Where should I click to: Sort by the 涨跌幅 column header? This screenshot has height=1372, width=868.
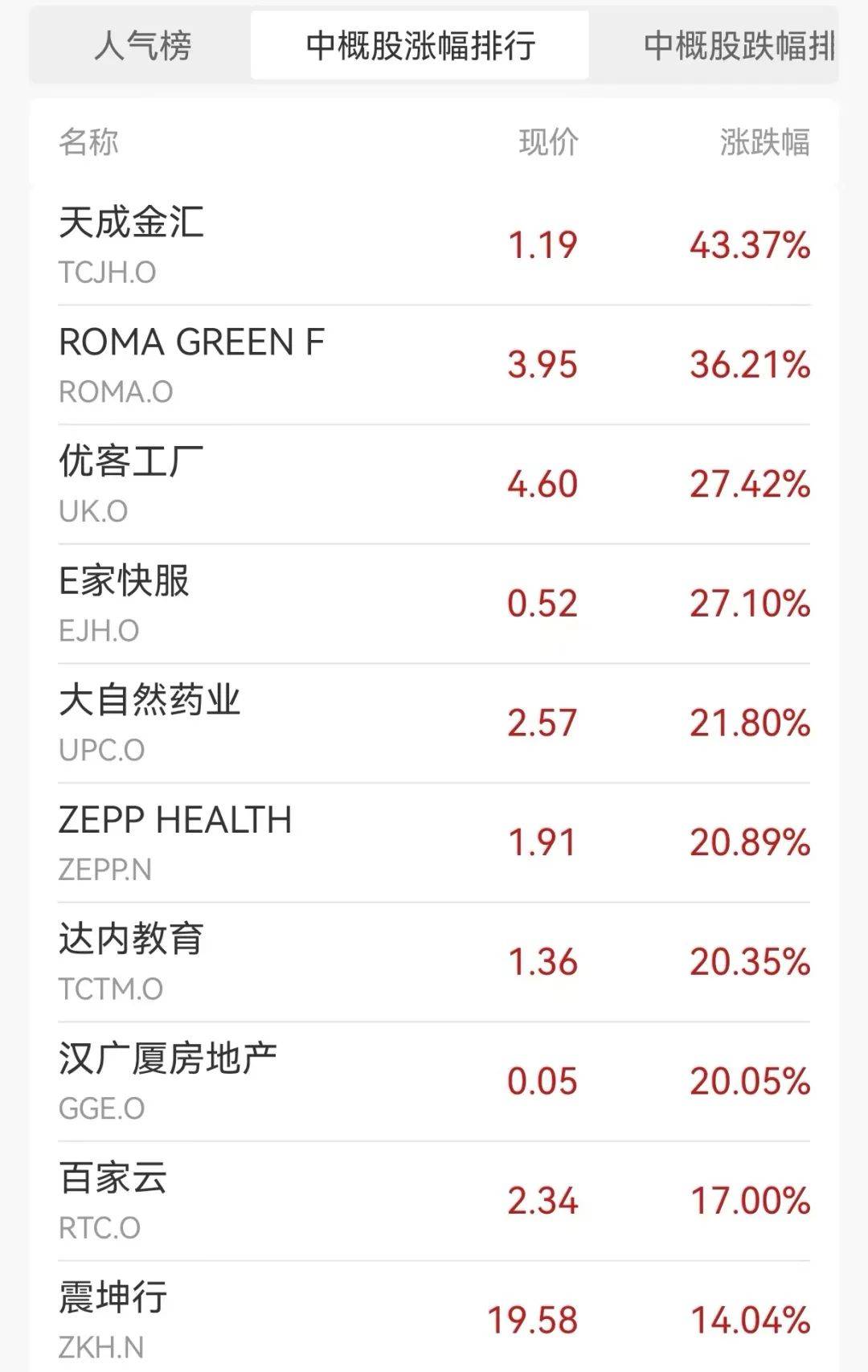point(764,141)
